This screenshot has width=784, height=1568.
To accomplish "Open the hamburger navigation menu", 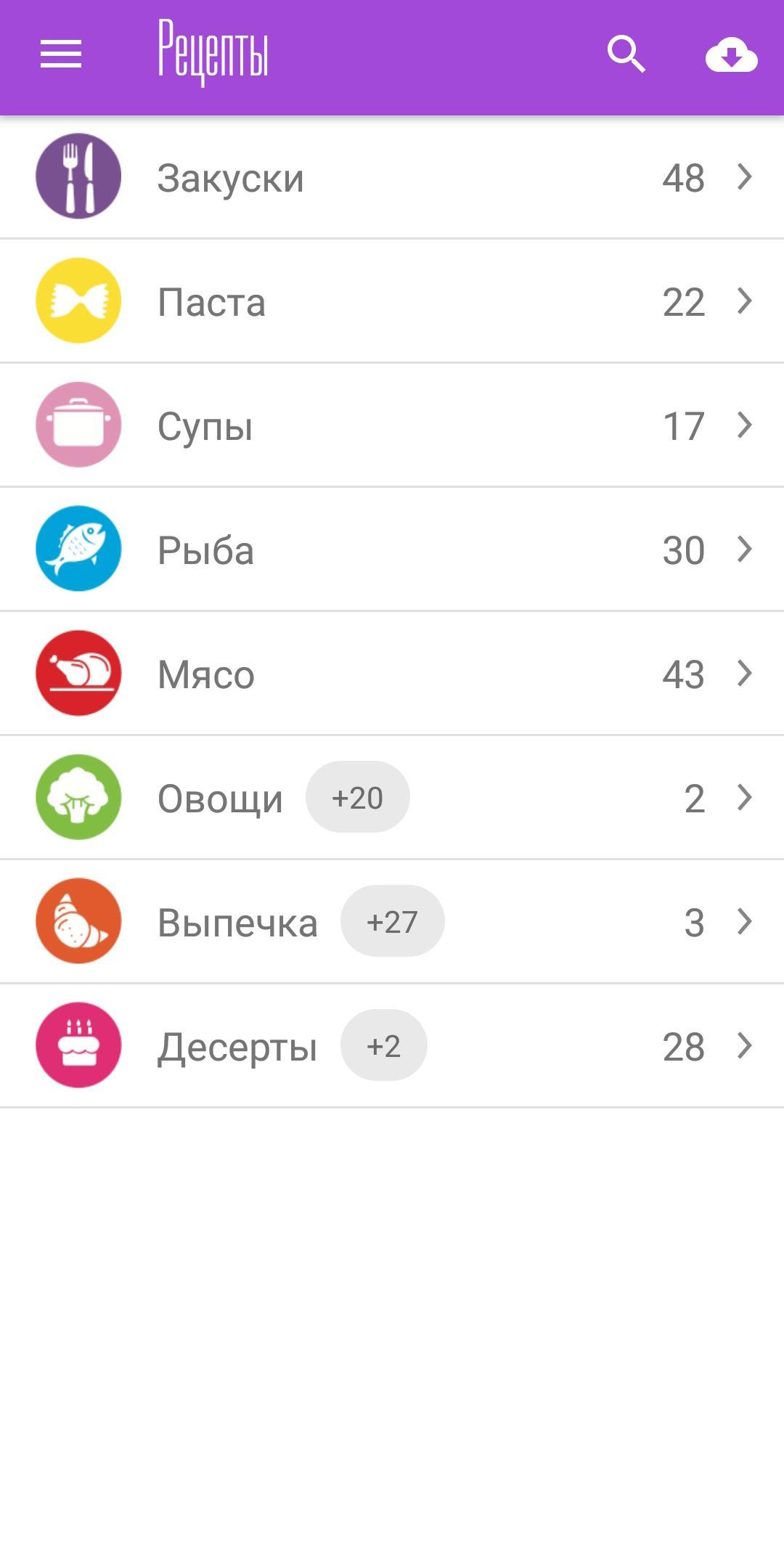I will tap(61, 54).
